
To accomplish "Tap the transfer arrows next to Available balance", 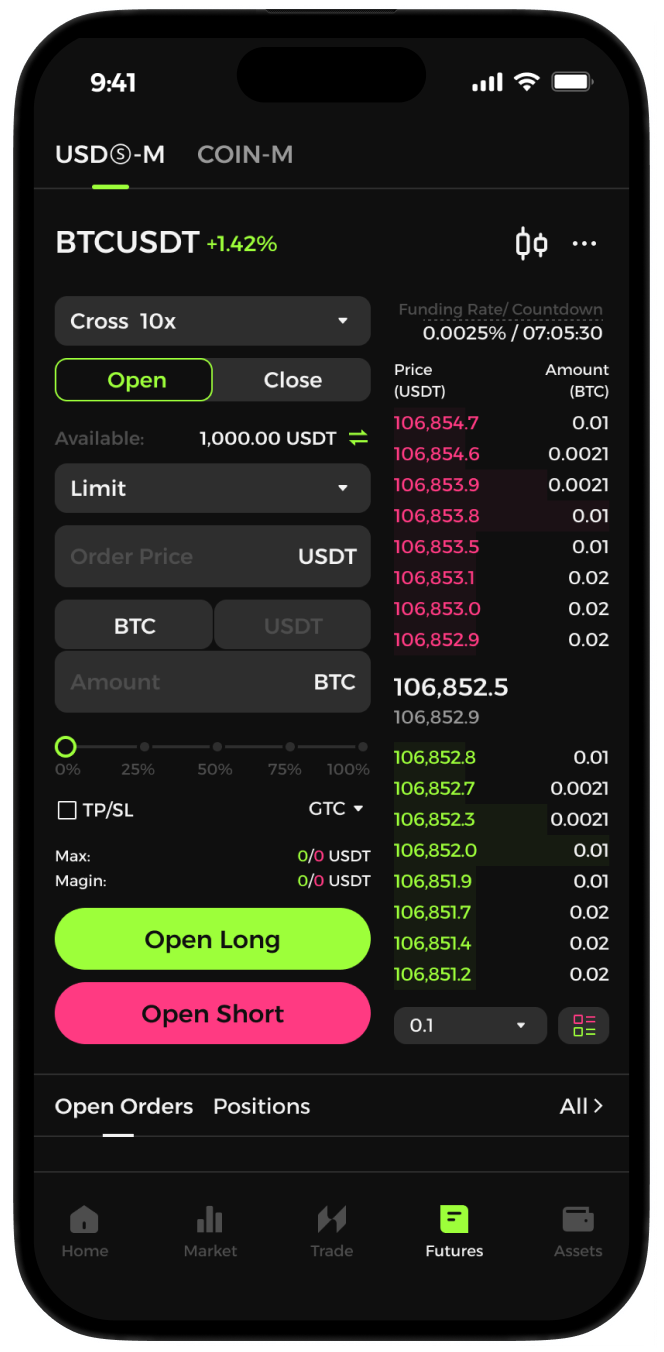I will point(358,438).
